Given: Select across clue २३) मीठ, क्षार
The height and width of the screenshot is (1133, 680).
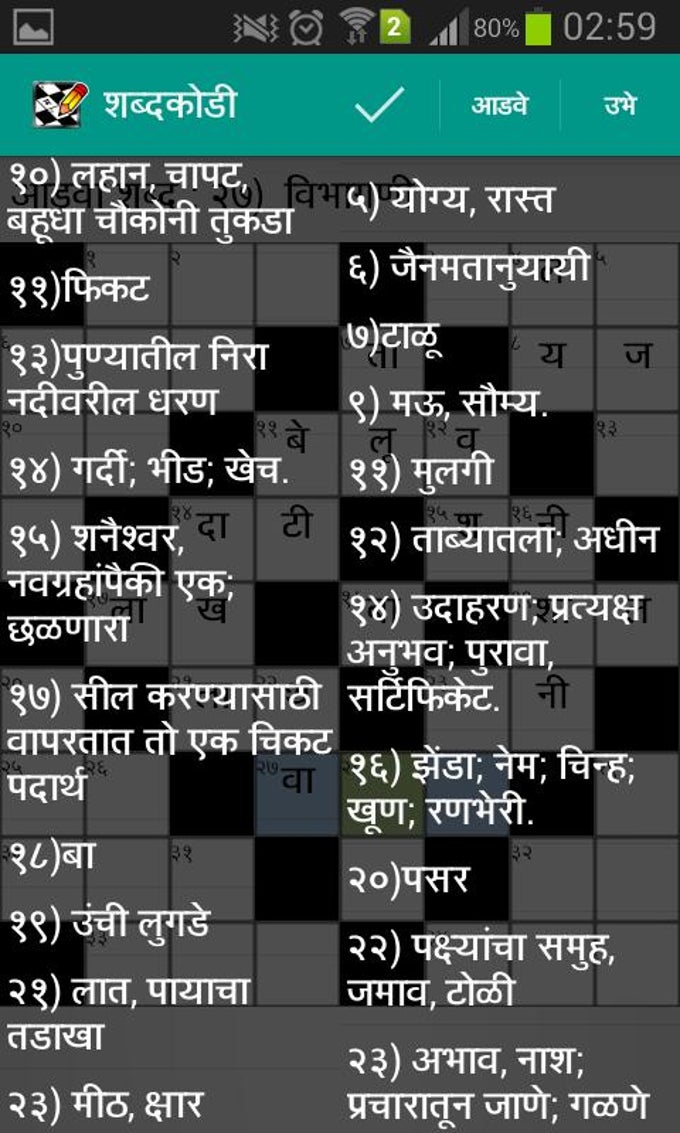Looking at the screenshot, I should 106,1104.
